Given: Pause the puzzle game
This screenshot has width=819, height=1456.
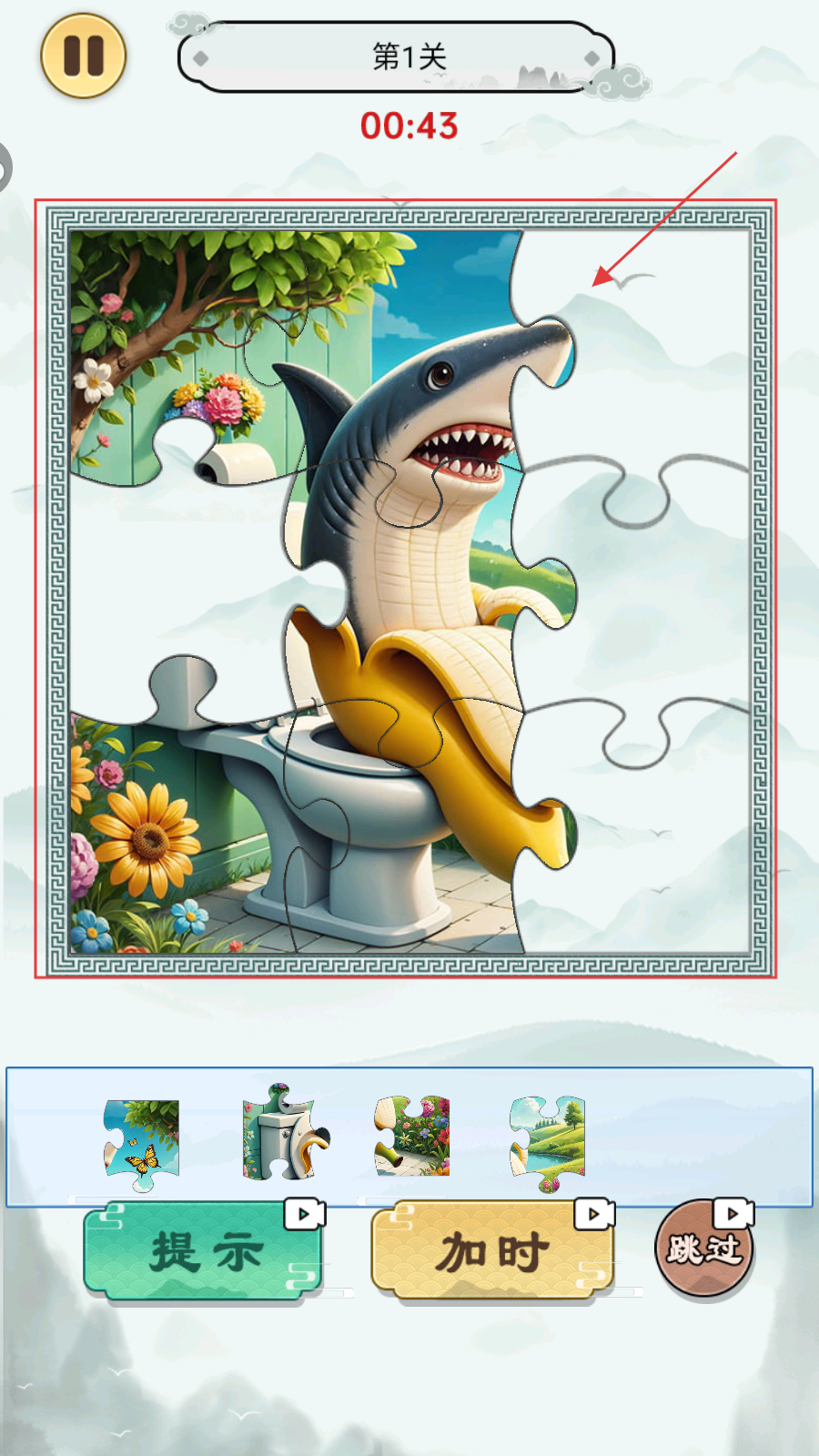Looking at the screenshot, I should [83, 56].
